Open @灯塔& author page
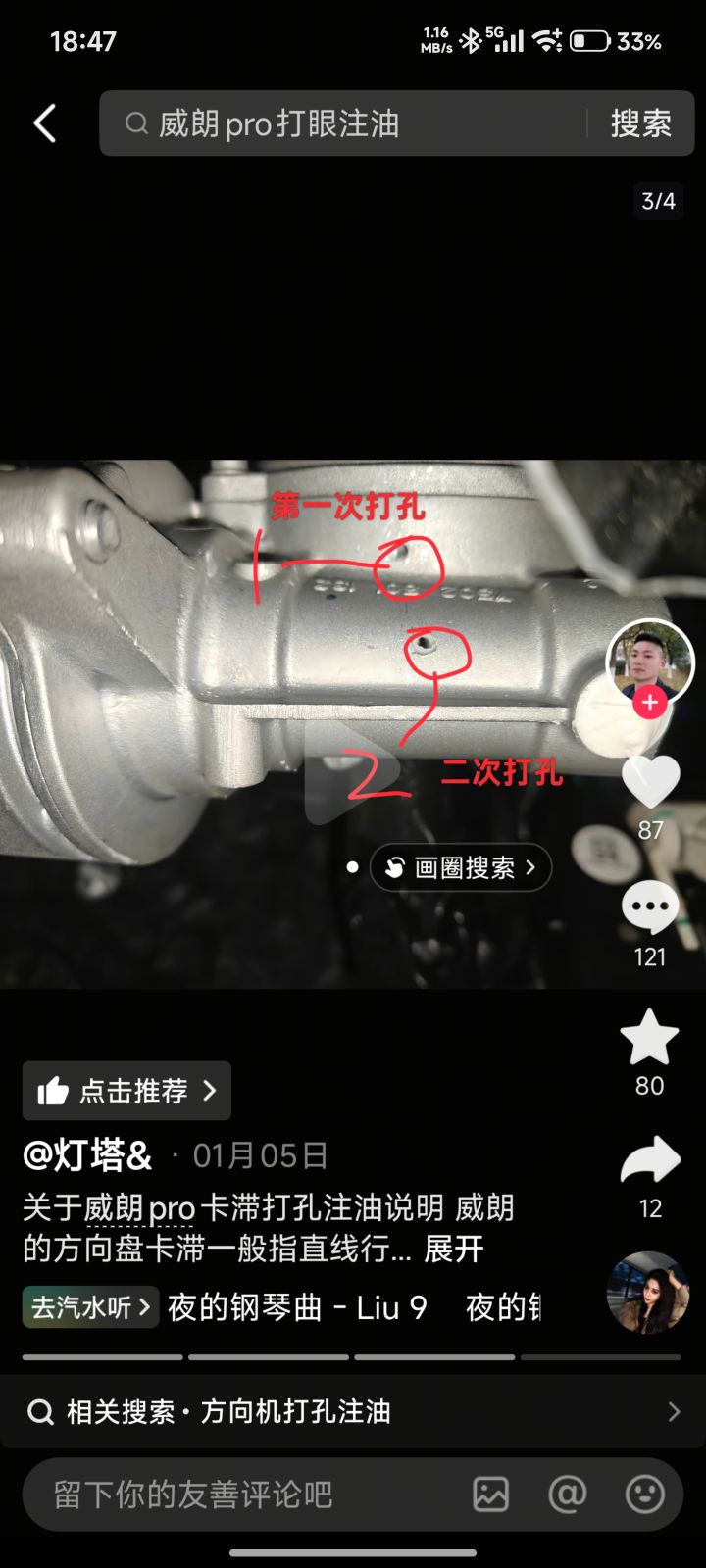The image size is (706, 1568). click(88, 1155)
